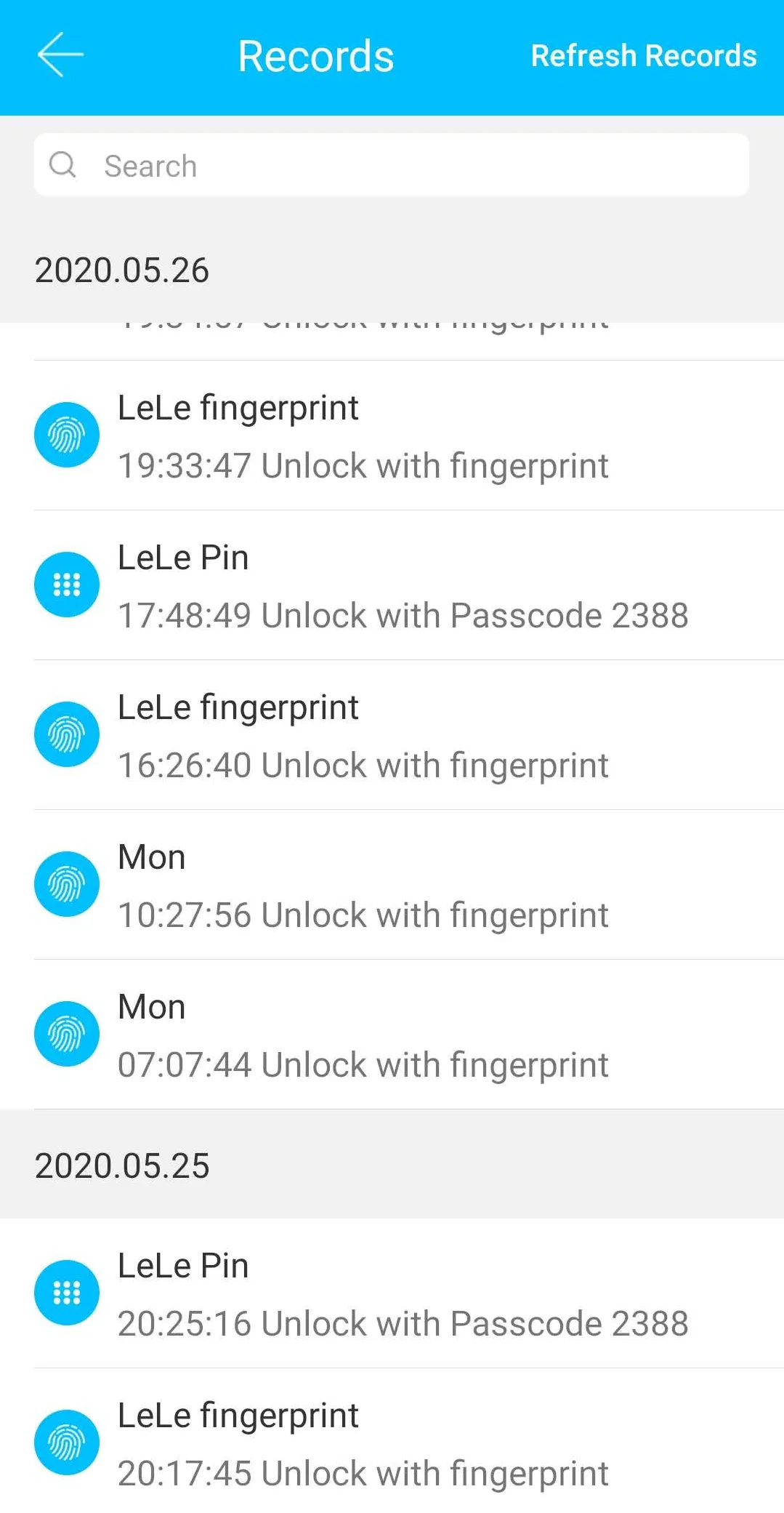
Task: Tap the LeLe Pin passcode keypad icon
Action: coord(67,584)
